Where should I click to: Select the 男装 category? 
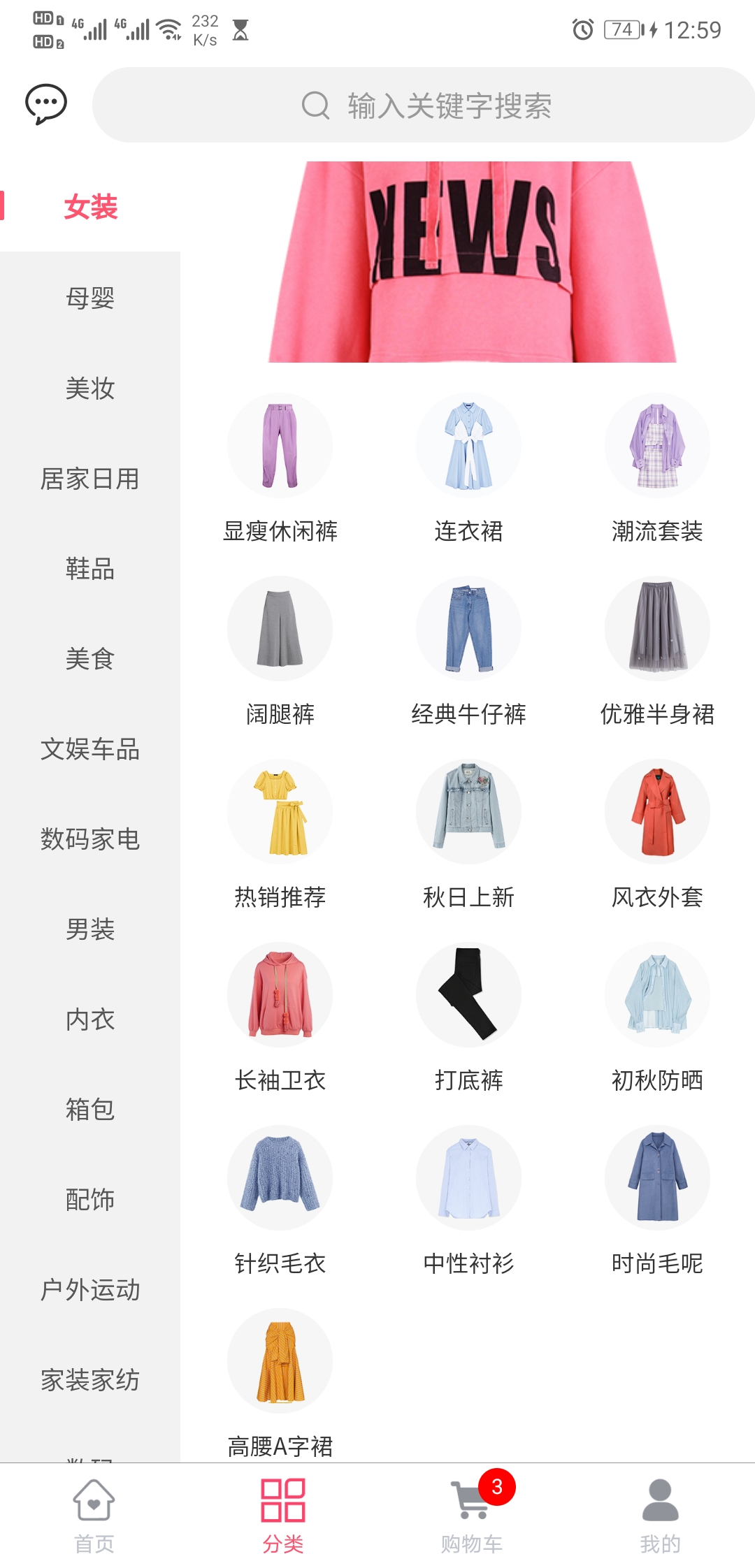(90, 929)
